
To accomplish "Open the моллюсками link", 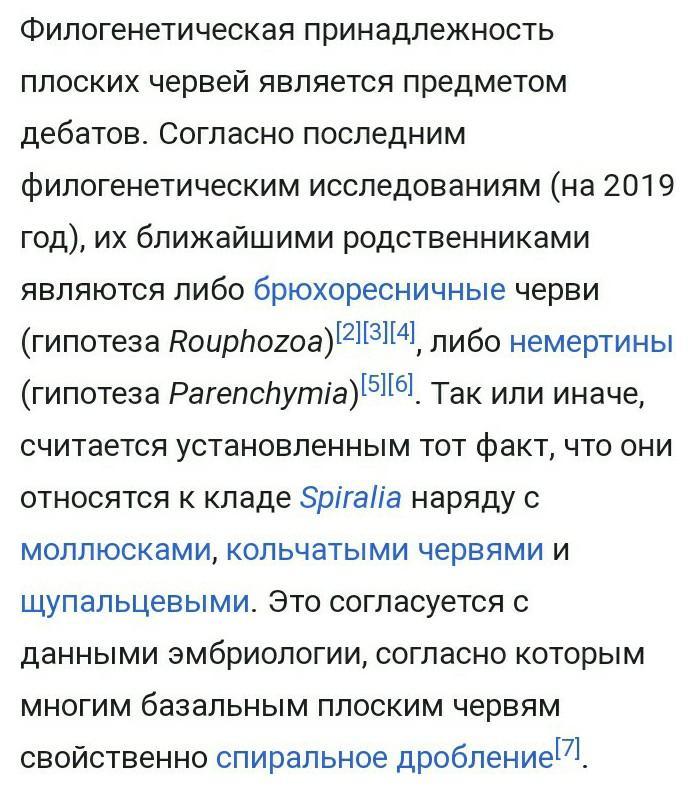I will (116, 550).
